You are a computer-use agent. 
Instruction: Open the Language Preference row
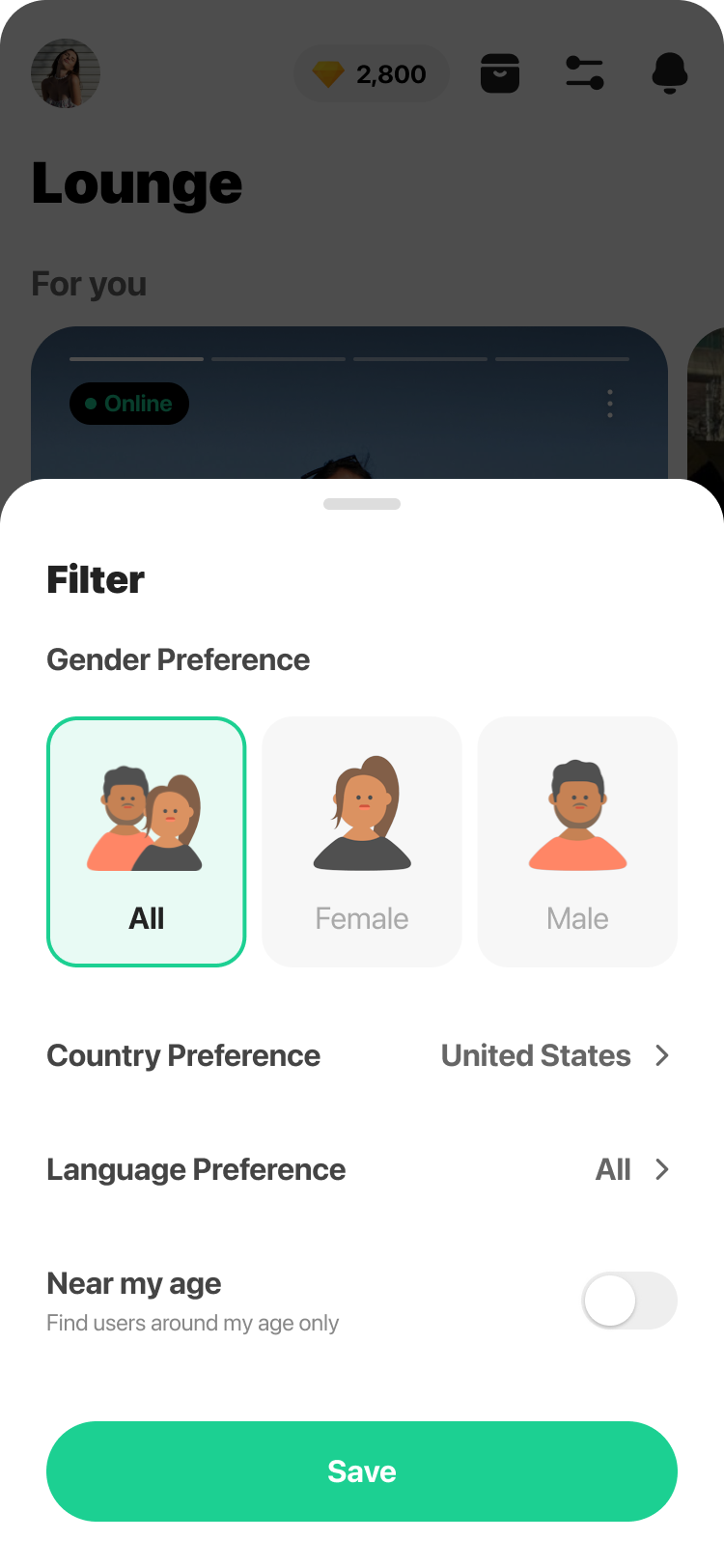[x=361, y=1169]
